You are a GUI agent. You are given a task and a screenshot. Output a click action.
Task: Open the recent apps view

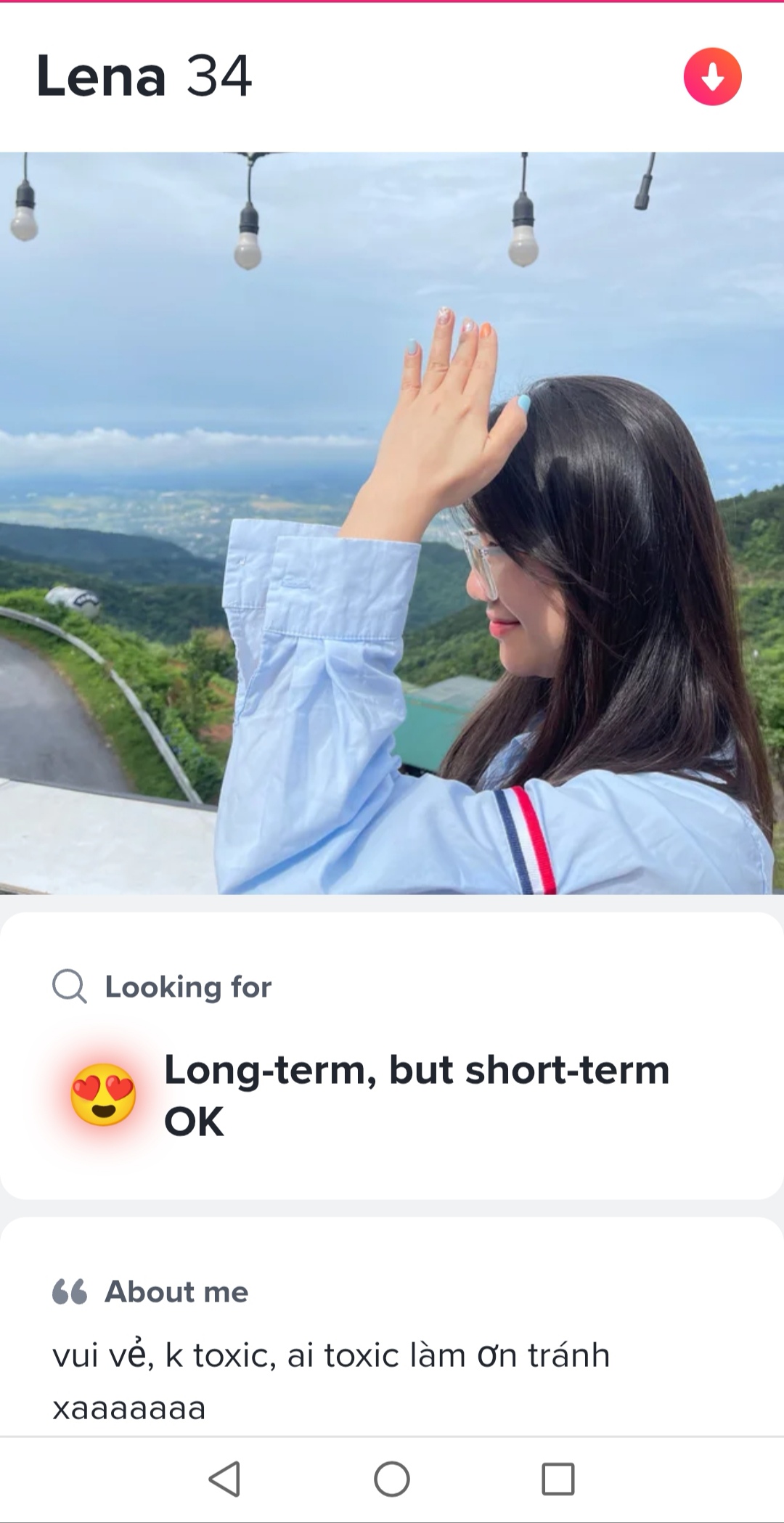tap(558, 1479)
